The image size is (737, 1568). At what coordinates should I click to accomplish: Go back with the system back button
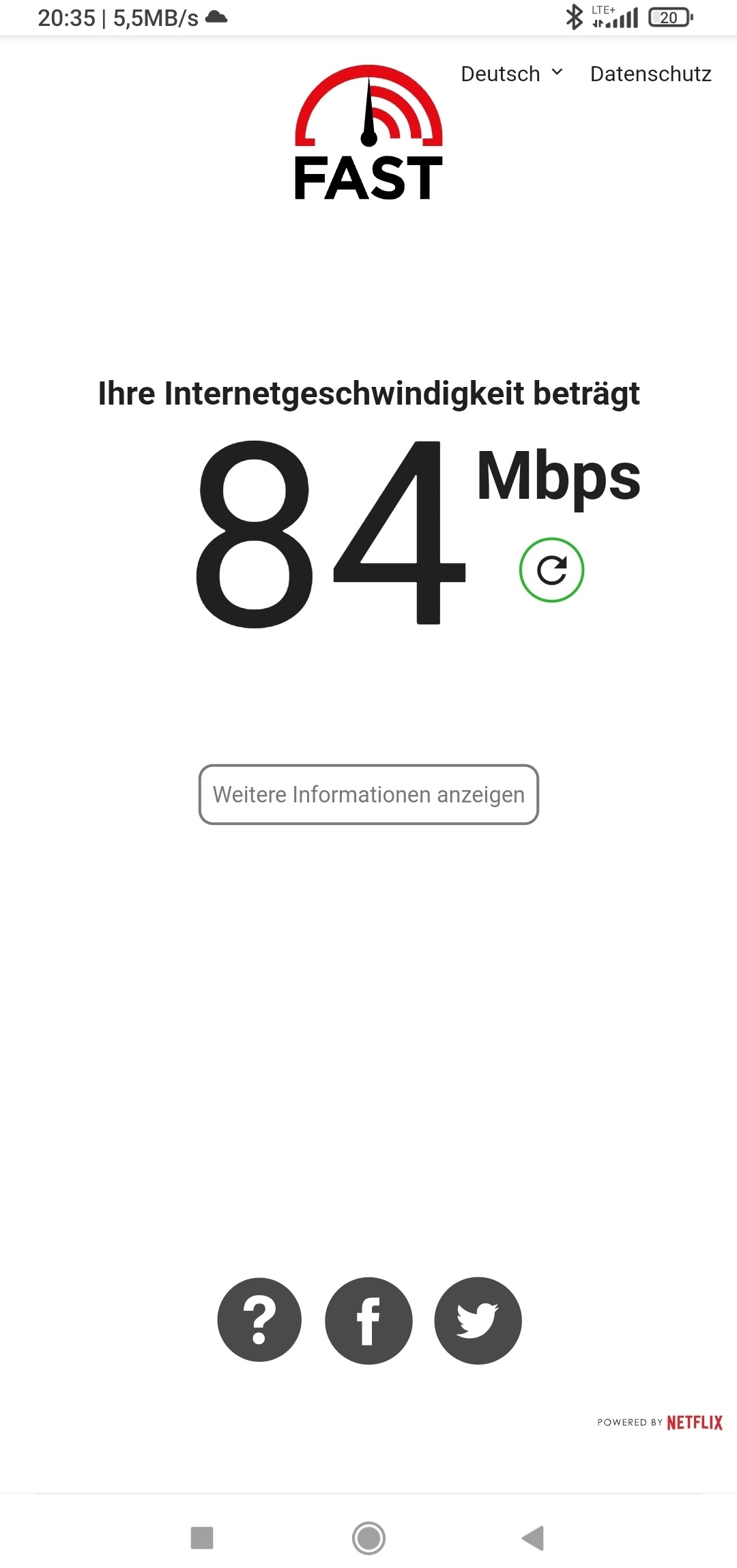[x=533, y=1538]
